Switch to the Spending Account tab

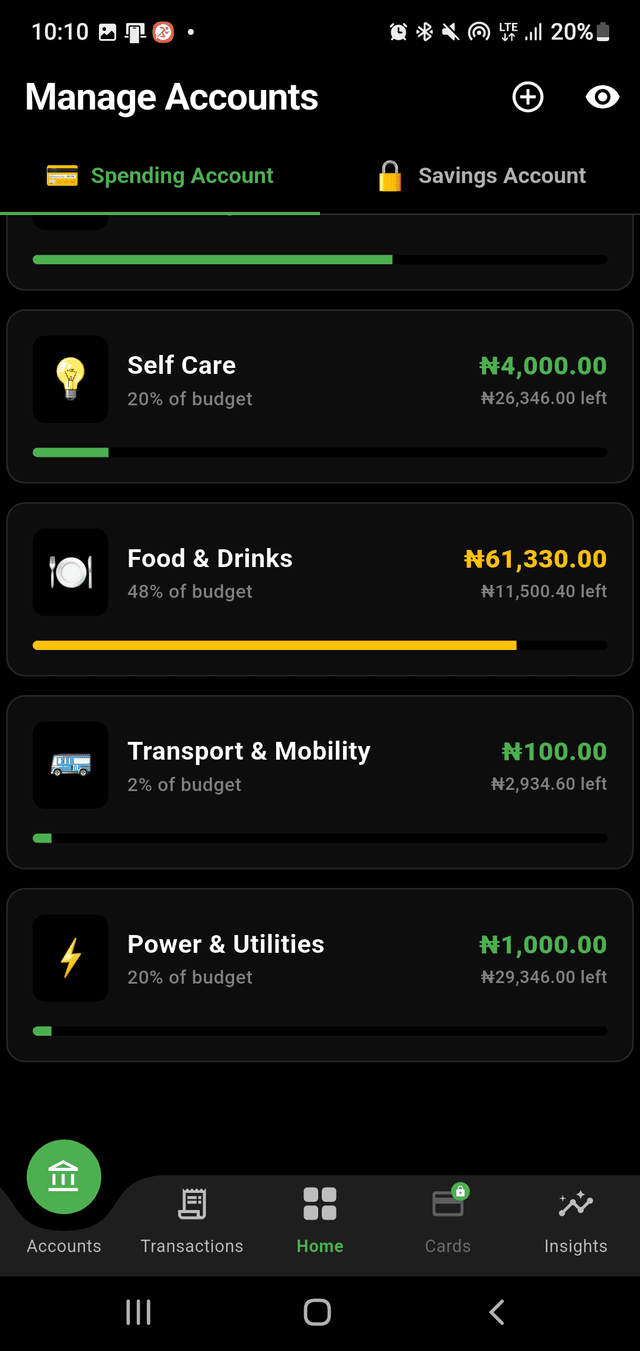[160, 176]
